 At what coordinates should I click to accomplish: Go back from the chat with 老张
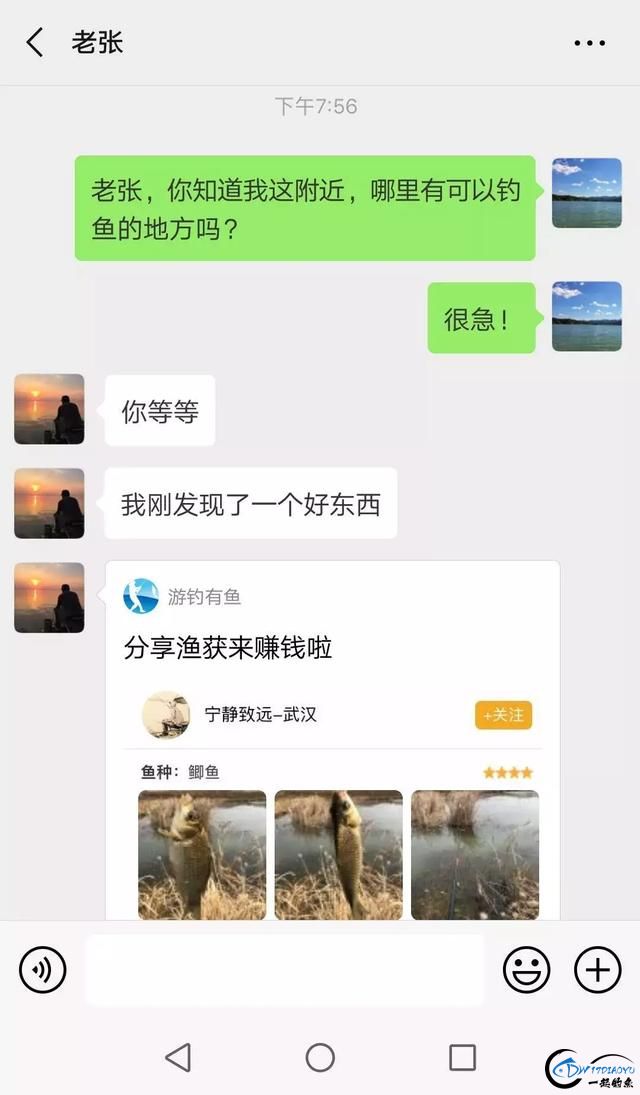(x=35, y=42)
